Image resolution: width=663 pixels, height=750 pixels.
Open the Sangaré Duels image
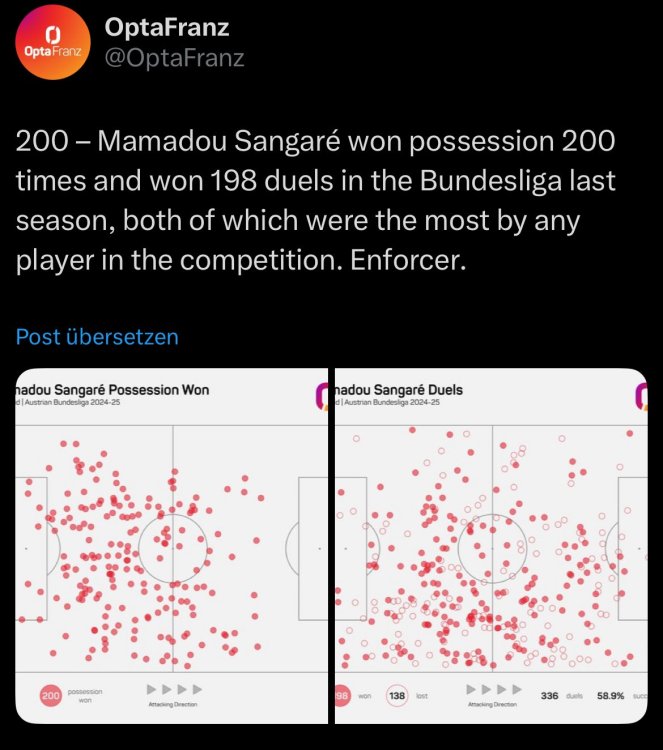click(490, 545)
